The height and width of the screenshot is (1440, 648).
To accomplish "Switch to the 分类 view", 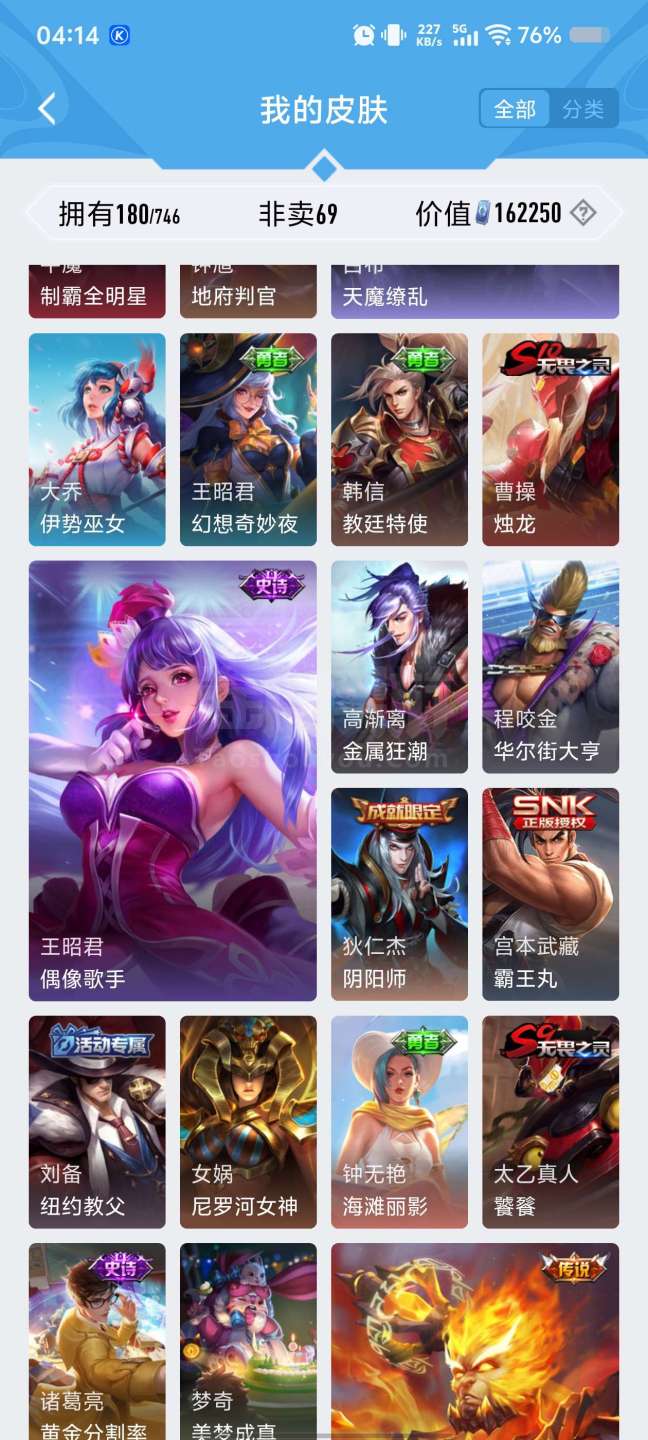I will (583, 109).
